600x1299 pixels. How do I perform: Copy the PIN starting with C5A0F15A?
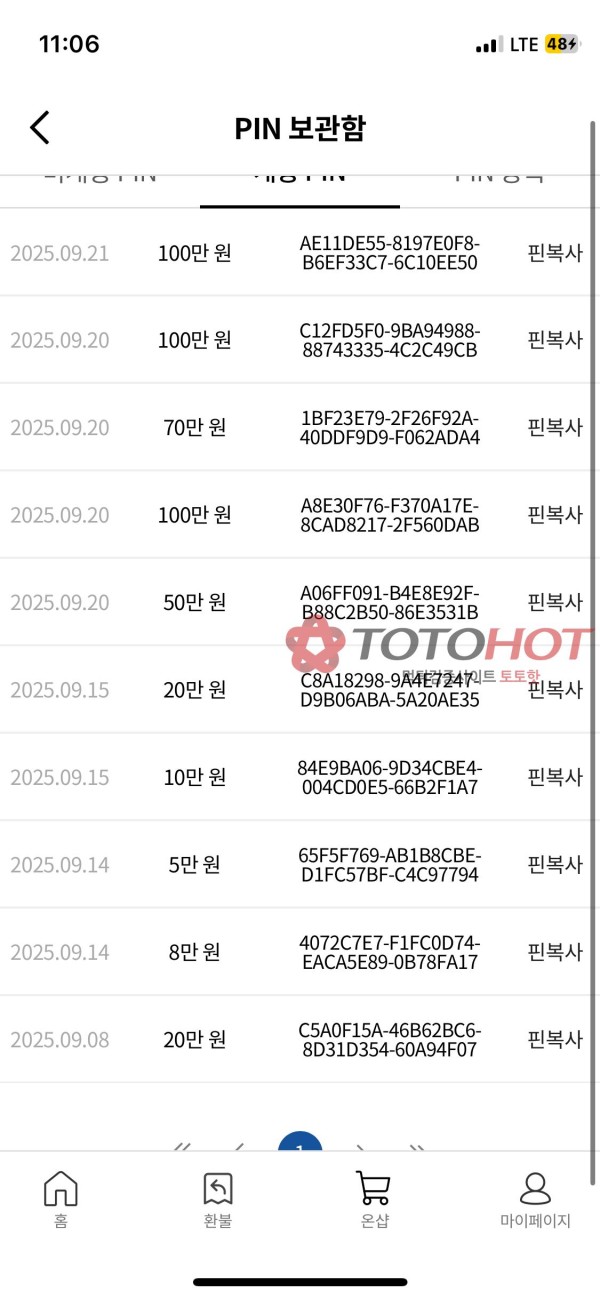[x=554, y=1040]
